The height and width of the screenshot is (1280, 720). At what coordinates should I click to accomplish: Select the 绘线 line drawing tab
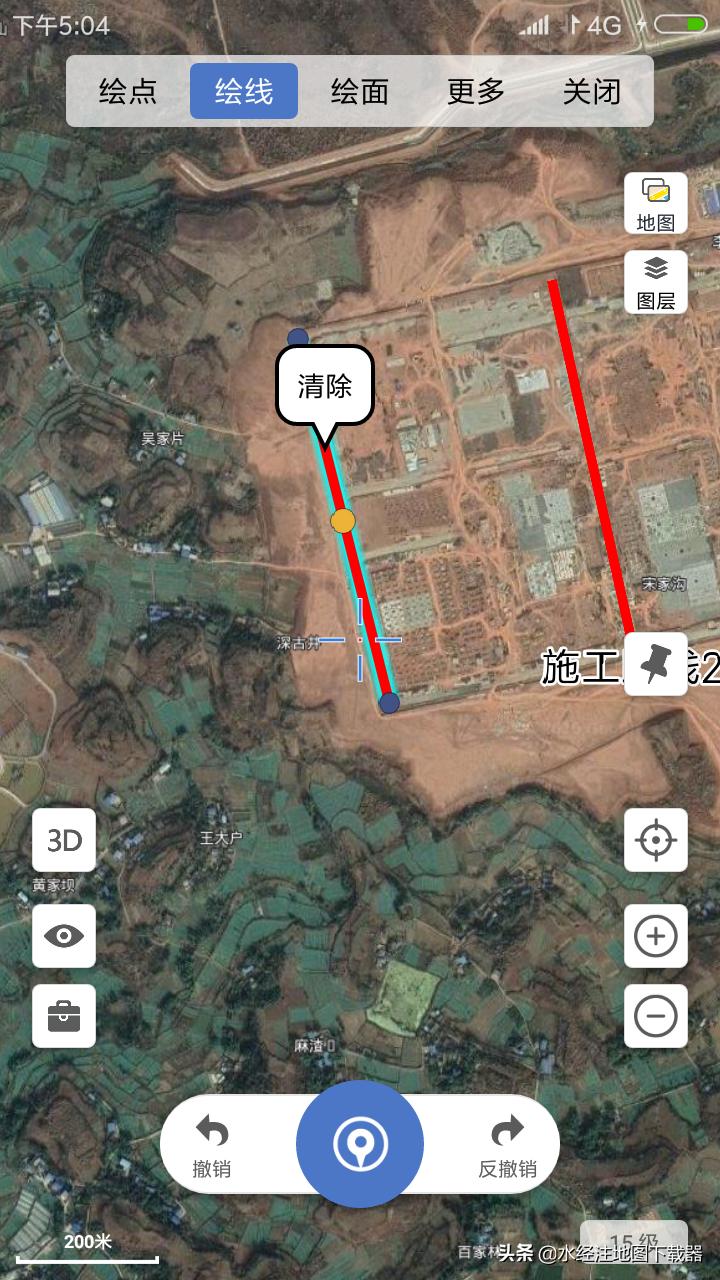[x=244, y=91]
